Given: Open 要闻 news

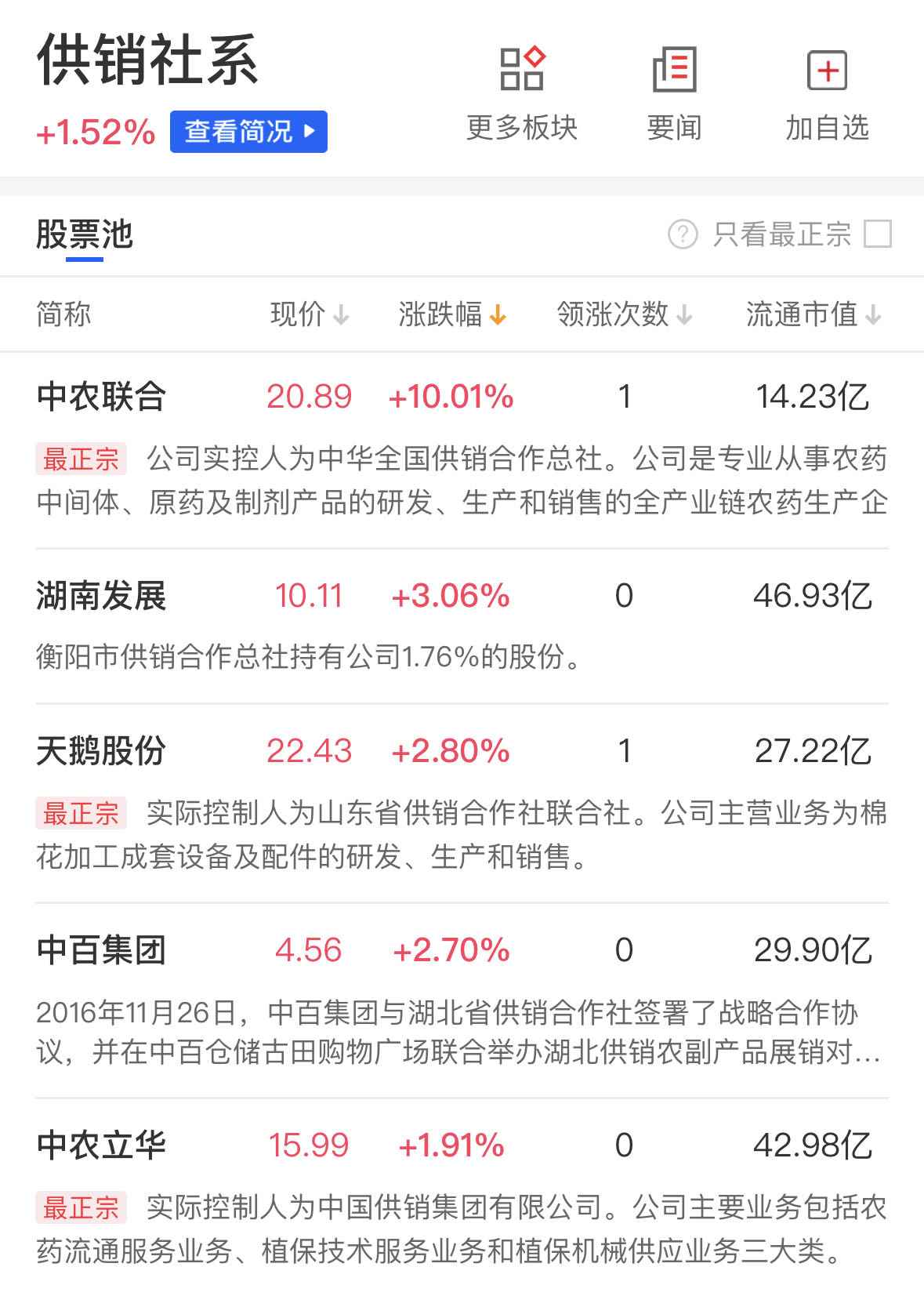Looking at the screenshot, I should pyautogui.click(x=674, y=93).
